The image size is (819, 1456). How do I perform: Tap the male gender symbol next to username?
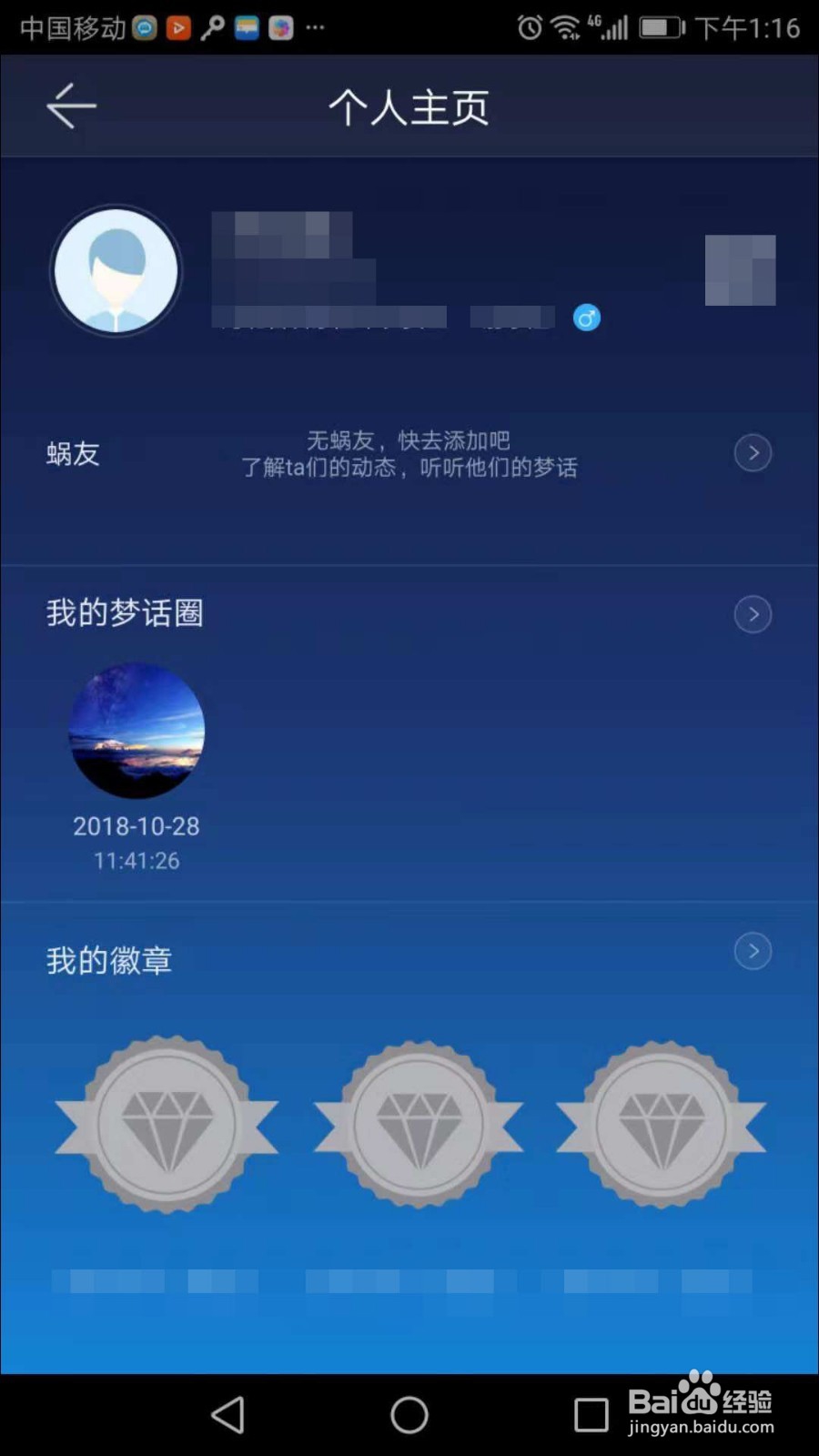point(587,317)
